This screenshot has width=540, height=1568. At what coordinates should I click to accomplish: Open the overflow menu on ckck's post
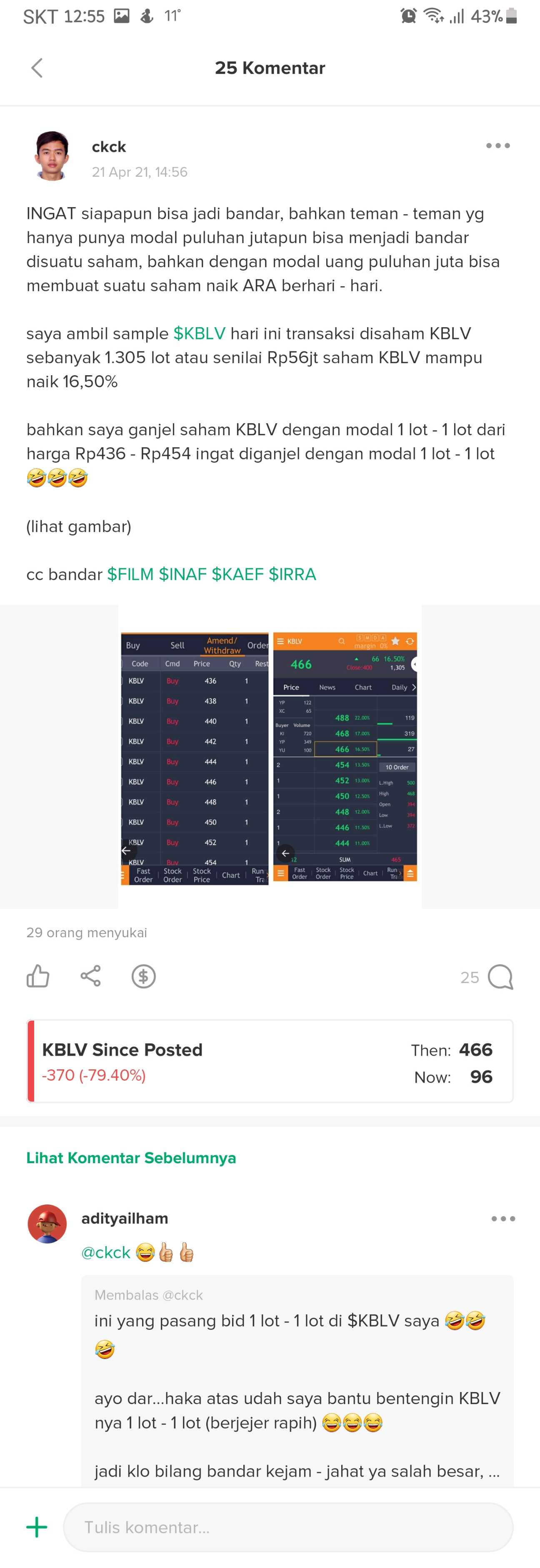[x=497, y=146]
